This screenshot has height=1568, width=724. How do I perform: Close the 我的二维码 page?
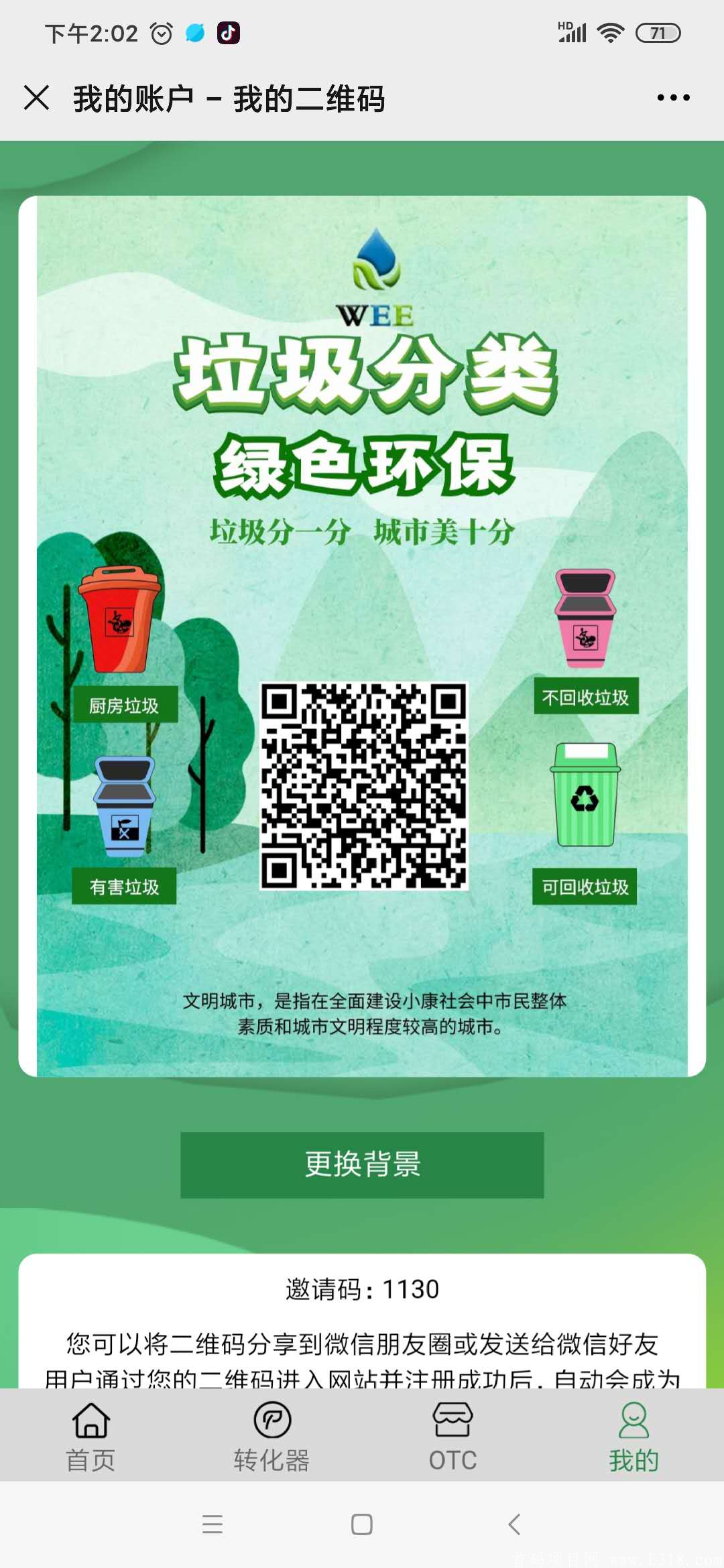(36, 98)
